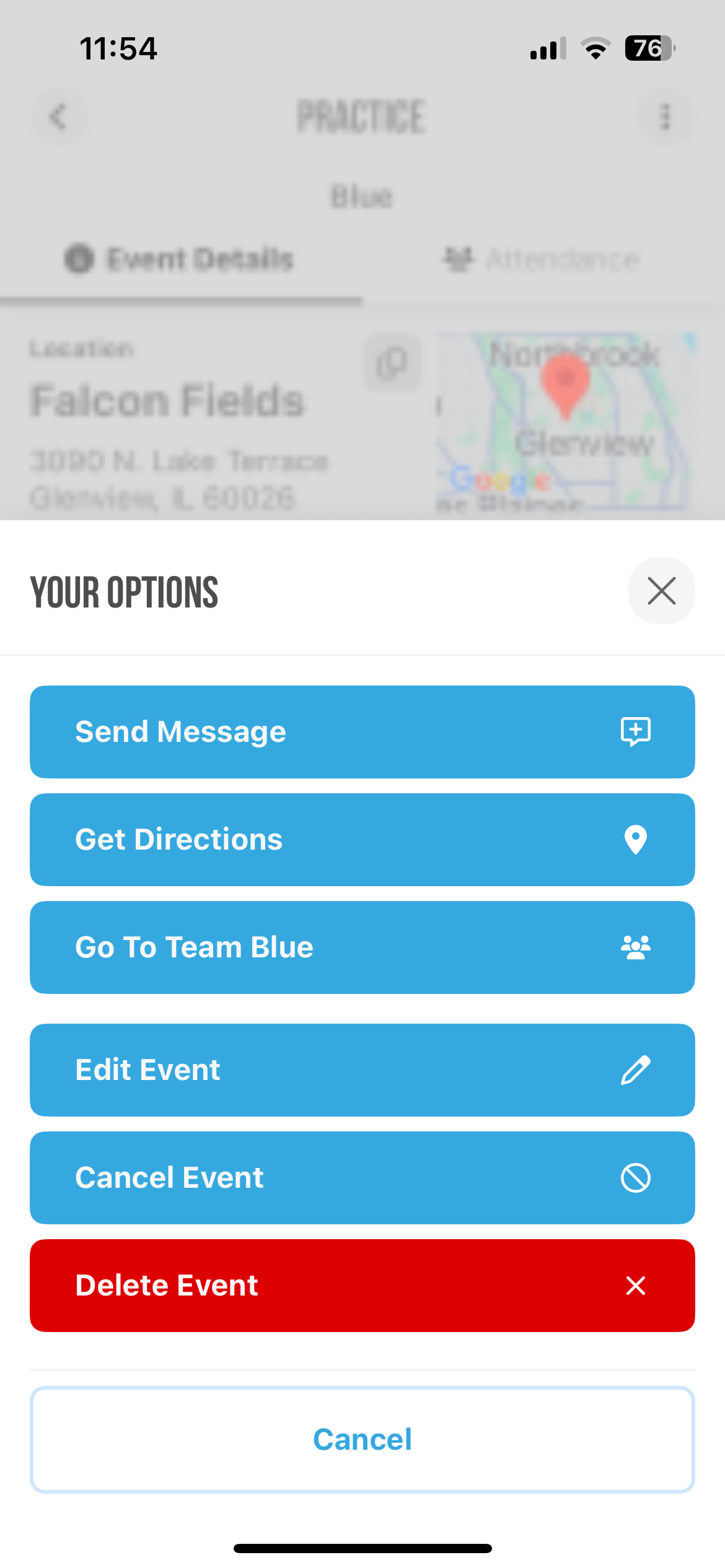
Task: Get directions to the event
Action: pyautogui.click(x=362, y=839)
